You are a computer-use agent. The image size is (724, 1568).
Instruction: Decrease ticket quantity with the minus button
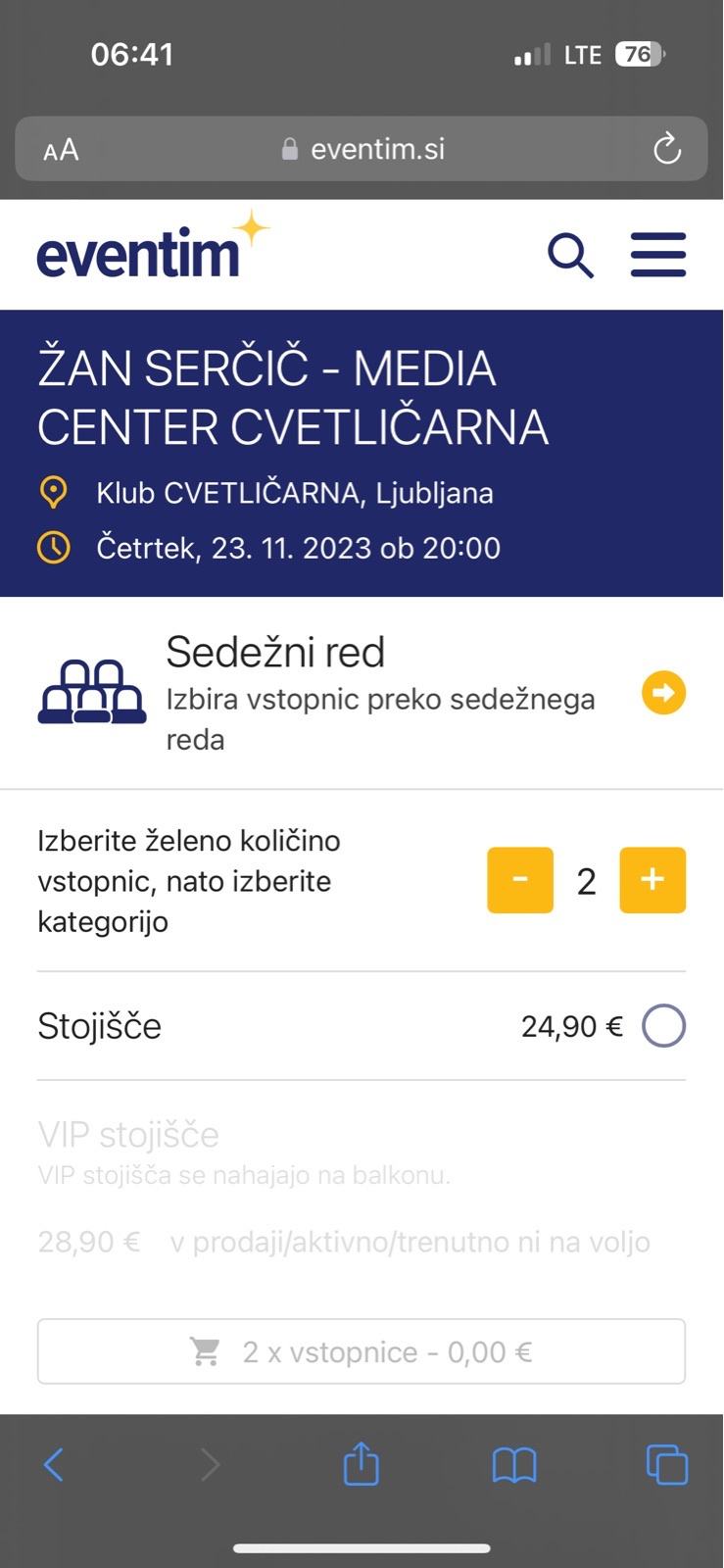520,880
